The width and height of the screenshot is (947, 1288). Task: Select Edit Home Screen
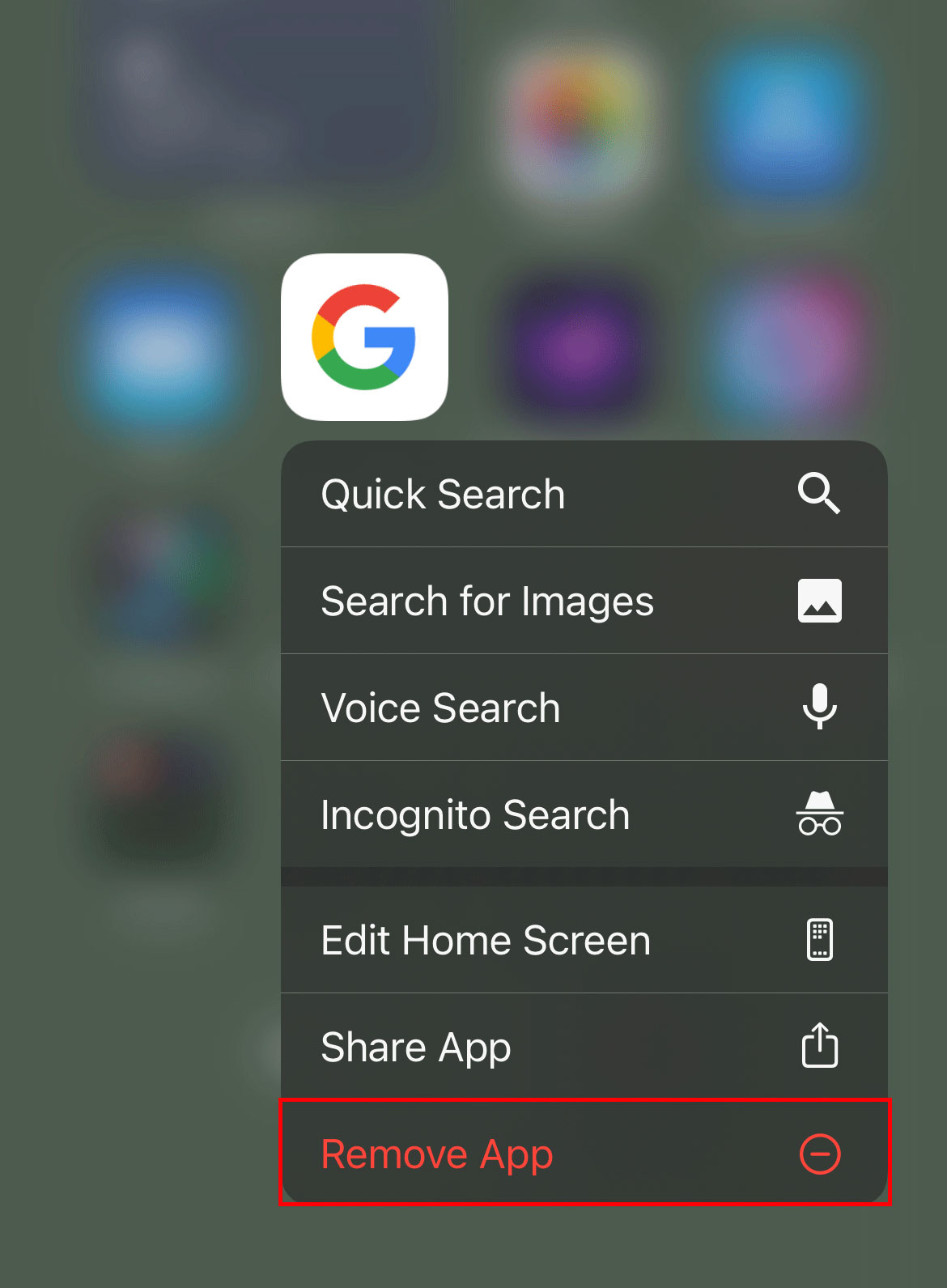583,940
